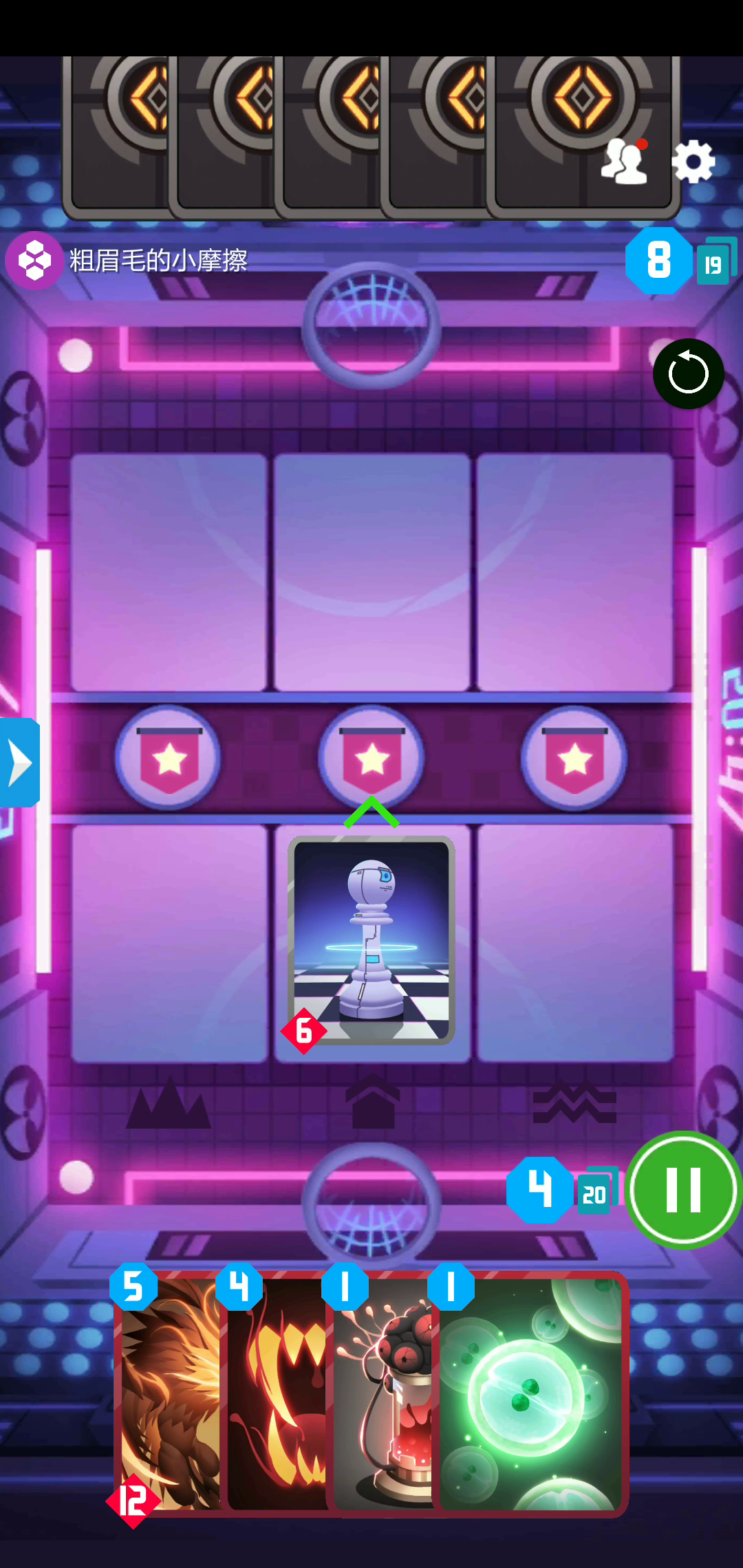The height and width of the screenshot is (1568, 743).
Task: Expand the blue side panel arrow
Action: [x=19, y=762]
